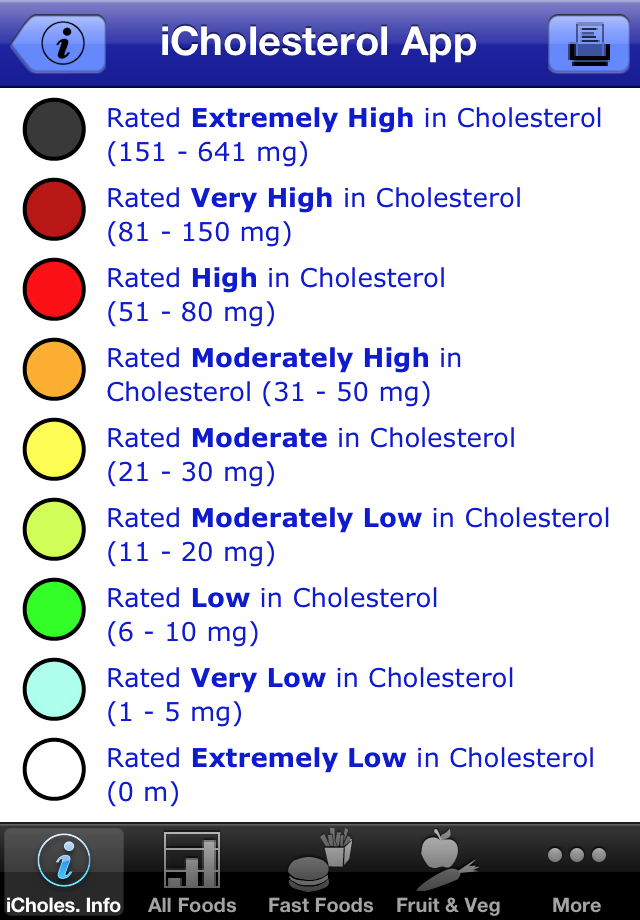Tap the info back button

pyautogui.click(x=60, y=44)
